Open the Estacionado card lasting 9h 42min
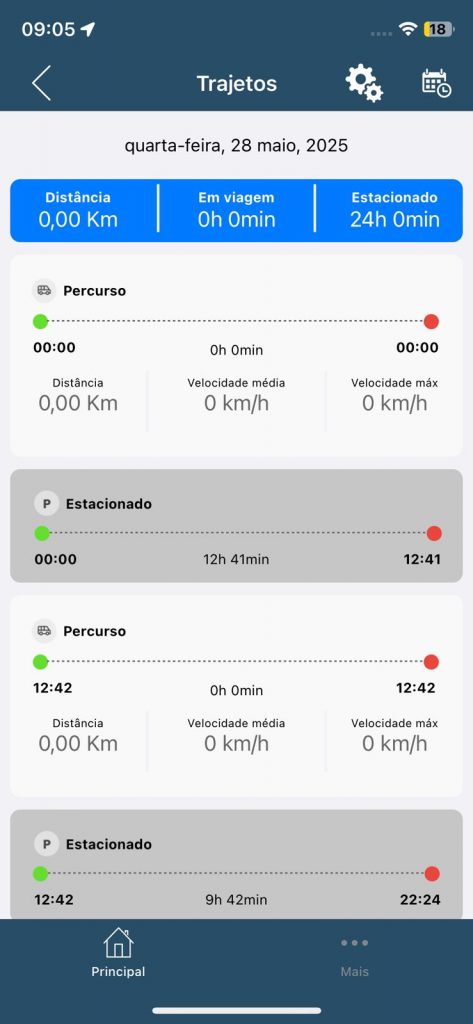Image resolution: width=473 pixels, height=1024 pixels. coord(236,865)
